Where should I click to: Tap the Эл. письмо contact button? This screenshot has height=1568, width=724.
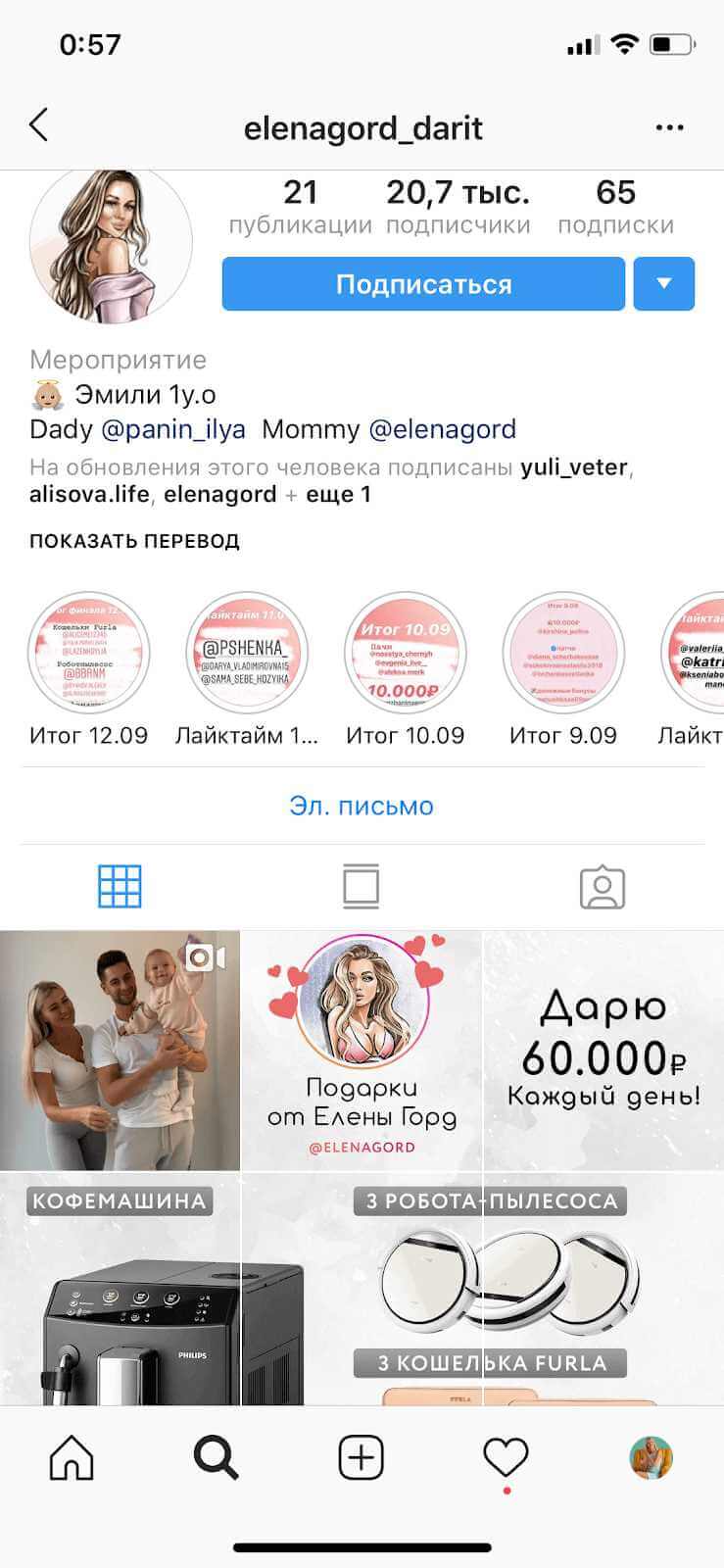click(x=362, y=806)
